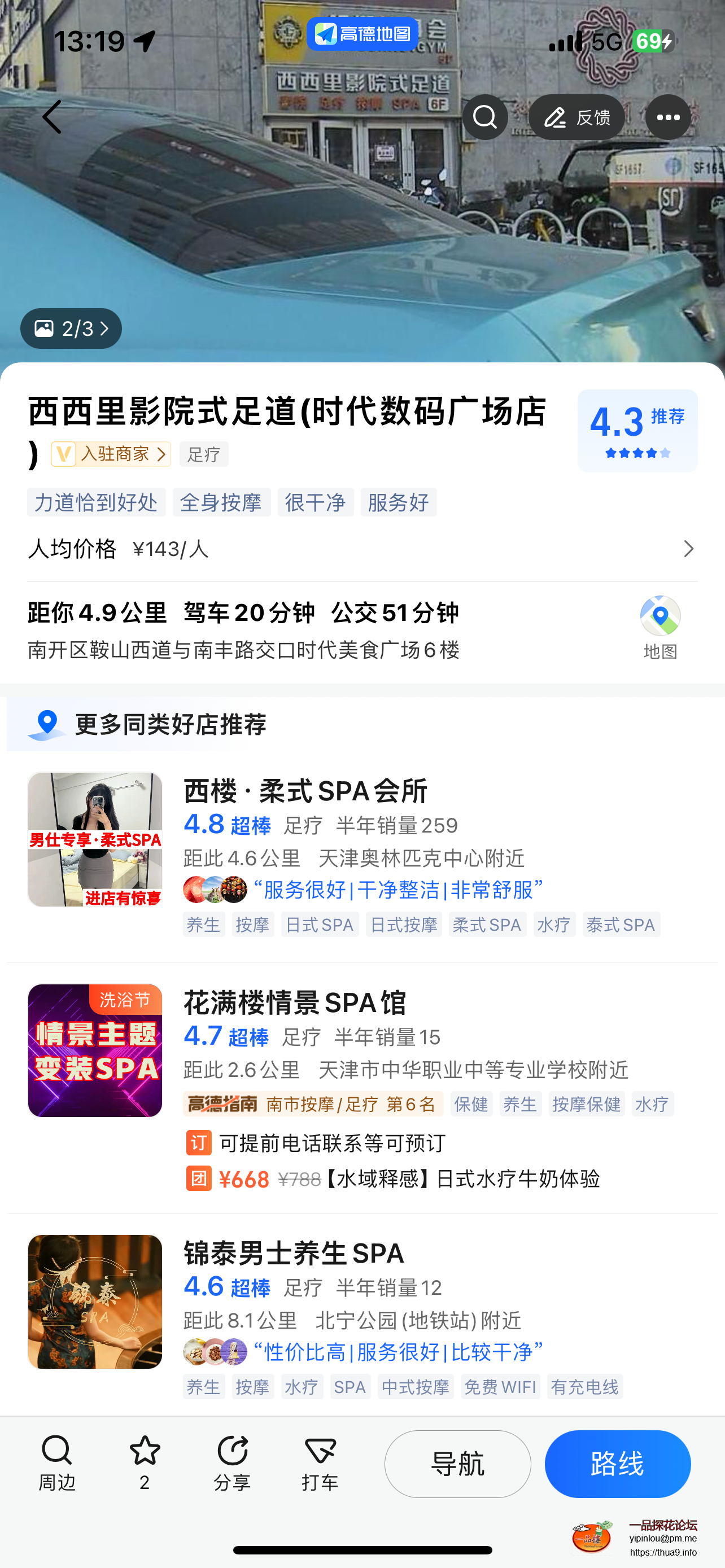View the 4.3 推荐 rating details
The image size is (725, 1568).
(x=637, y=430)
